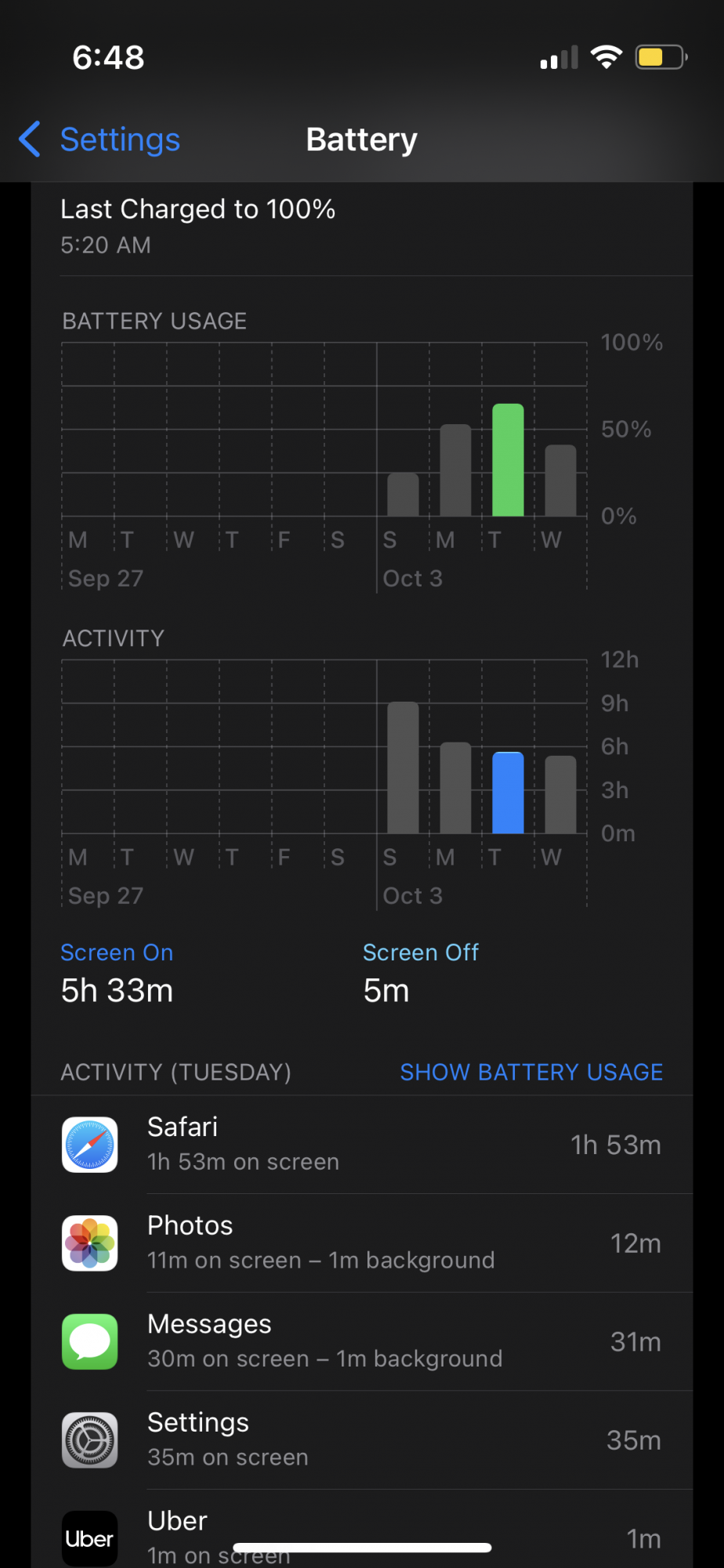Select Wednesday bar in Activity chart

point(560,794)
